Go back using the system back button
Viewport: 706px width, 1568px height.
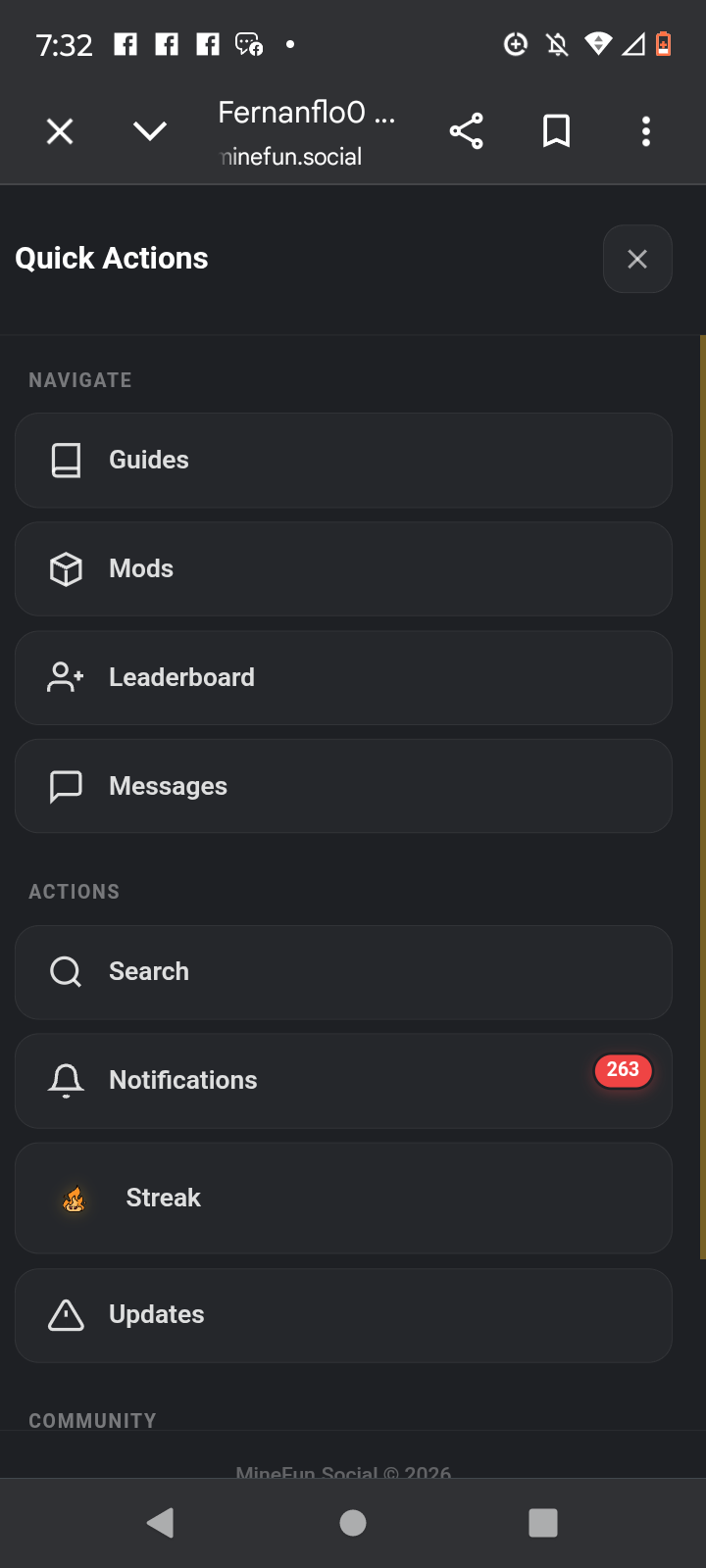(x=160, y=1523)
